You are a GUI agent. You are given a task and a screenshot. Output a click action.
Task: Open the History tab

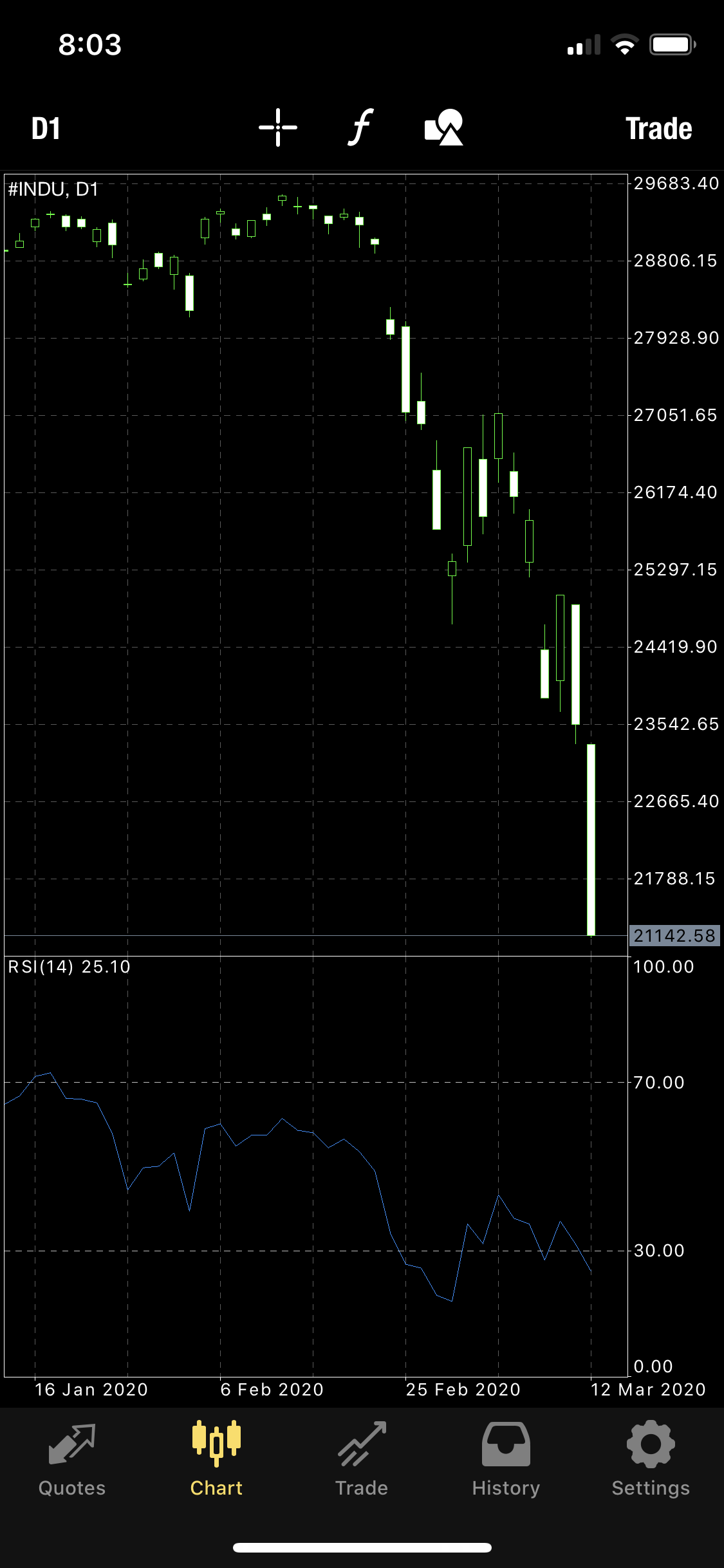coord(506,1459)
